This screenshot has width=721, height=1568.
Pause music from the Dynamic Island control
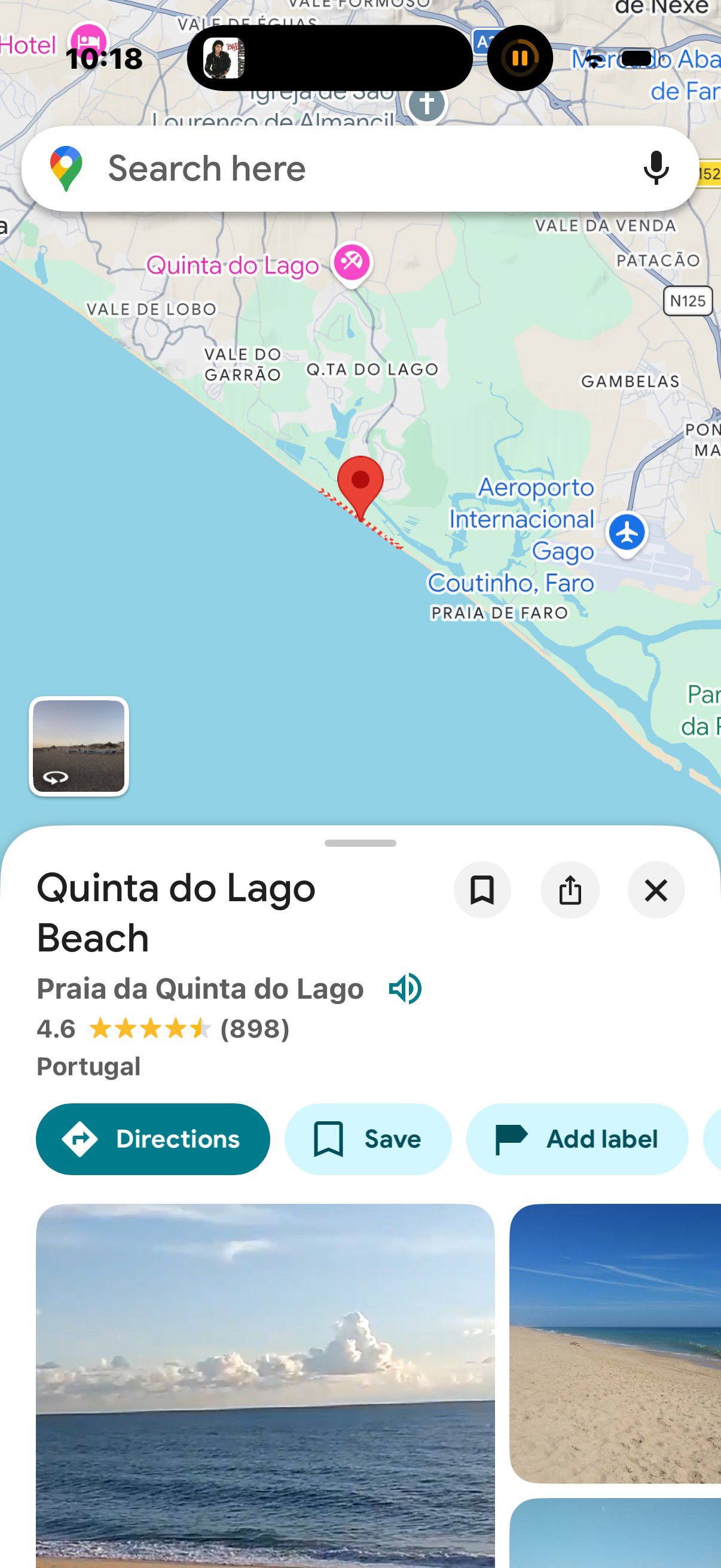pyautogui.click(x=519, y=57)
